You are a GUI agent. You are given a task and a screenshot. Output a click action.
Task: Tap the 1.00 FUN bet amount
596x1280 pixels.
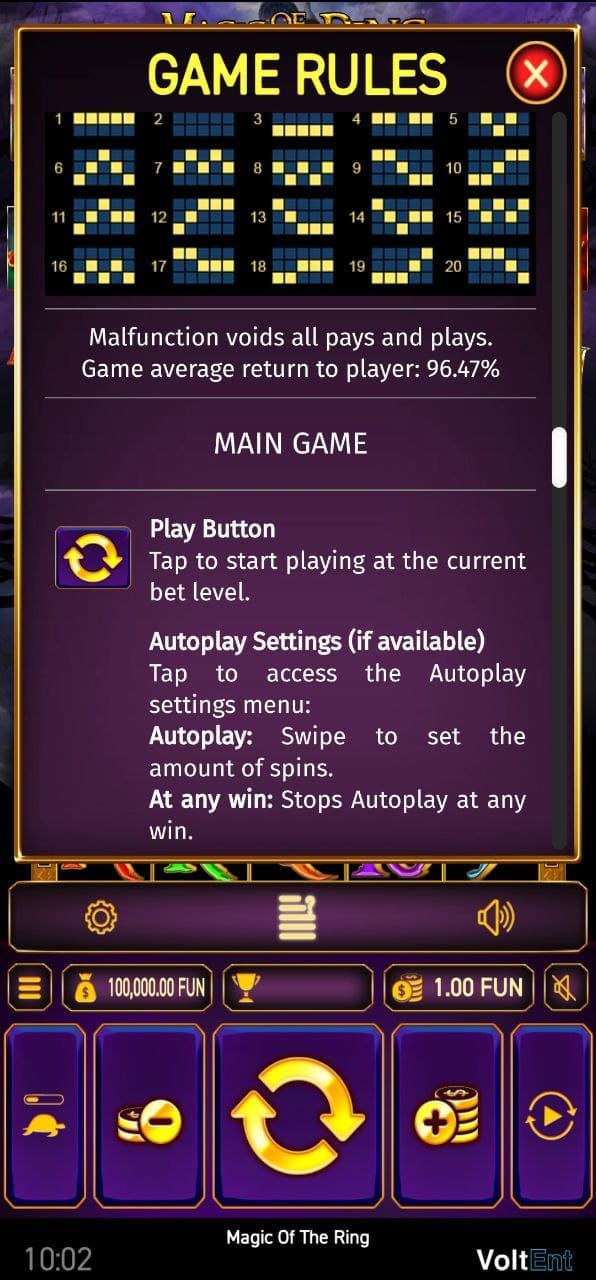pyautogui.click(x=459, y=989)
